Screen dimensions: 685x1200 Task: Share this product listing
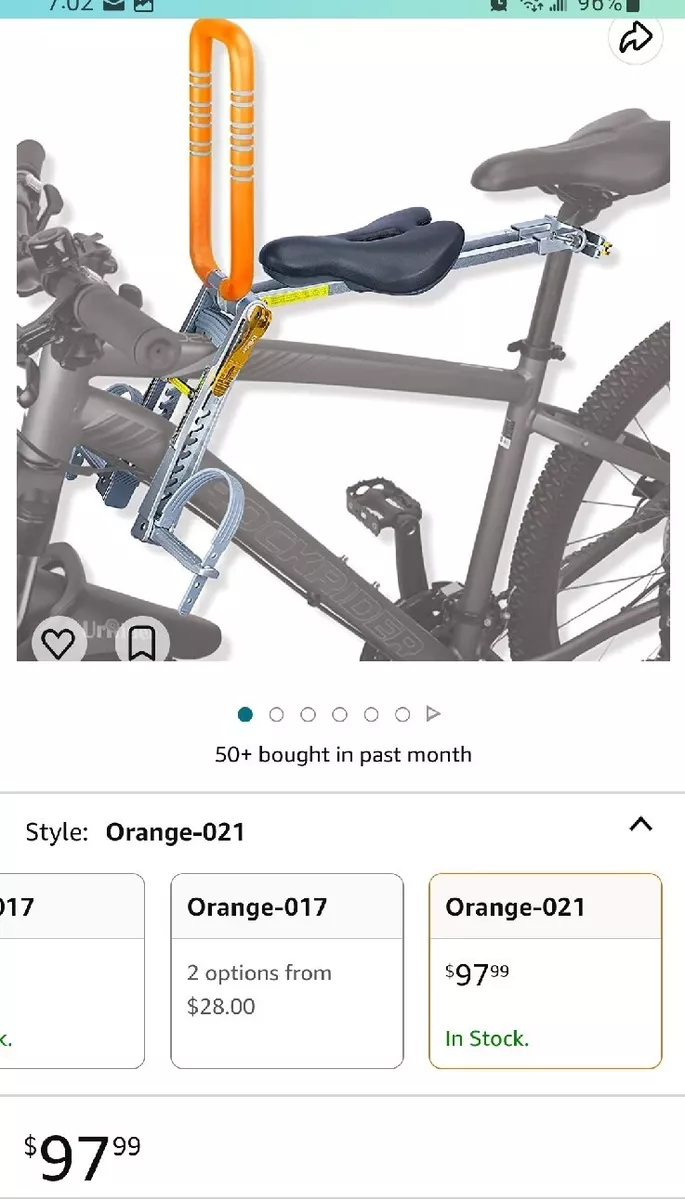pos(636,38)
